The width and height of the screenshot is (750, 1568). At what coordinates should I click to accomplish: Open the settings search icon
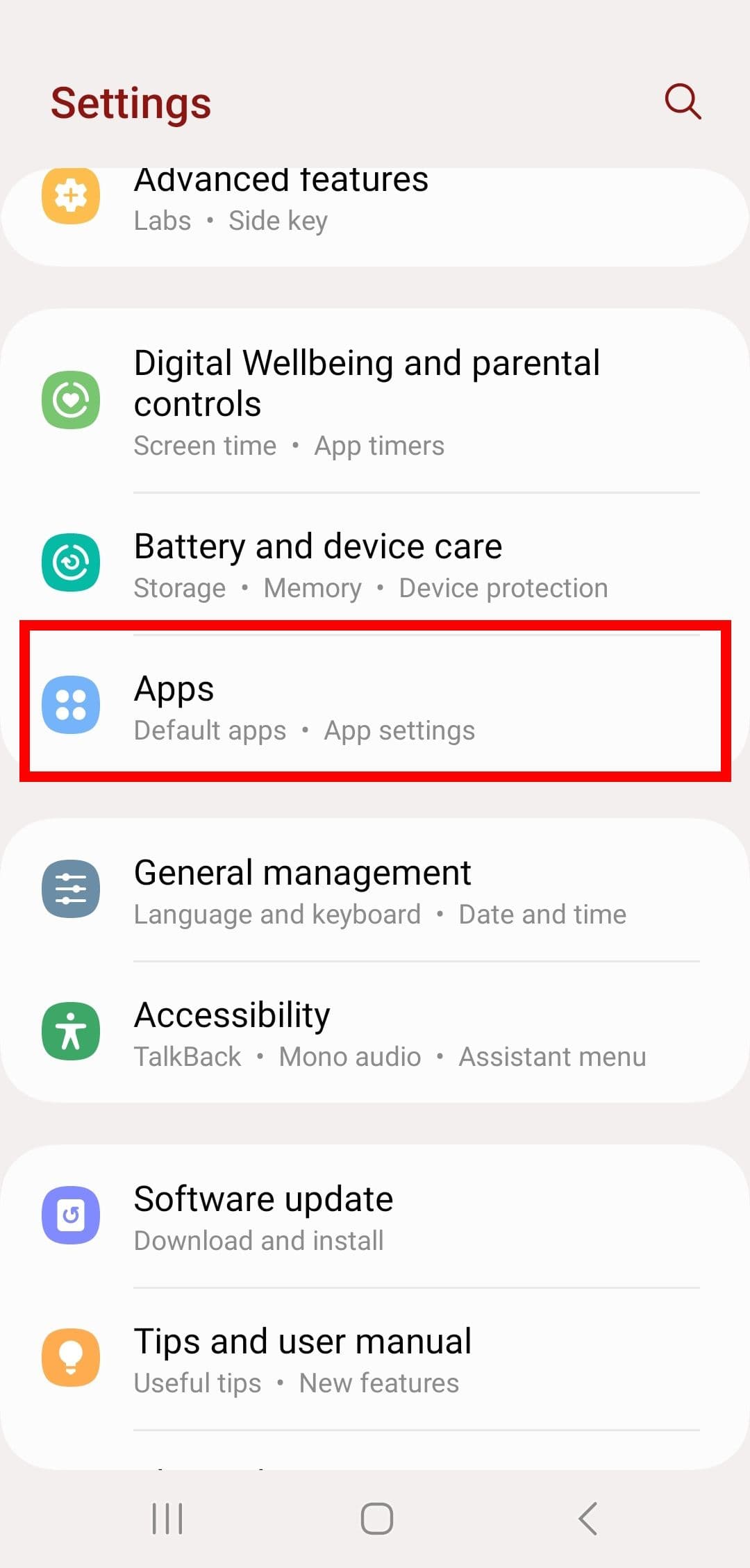point(683,102)
